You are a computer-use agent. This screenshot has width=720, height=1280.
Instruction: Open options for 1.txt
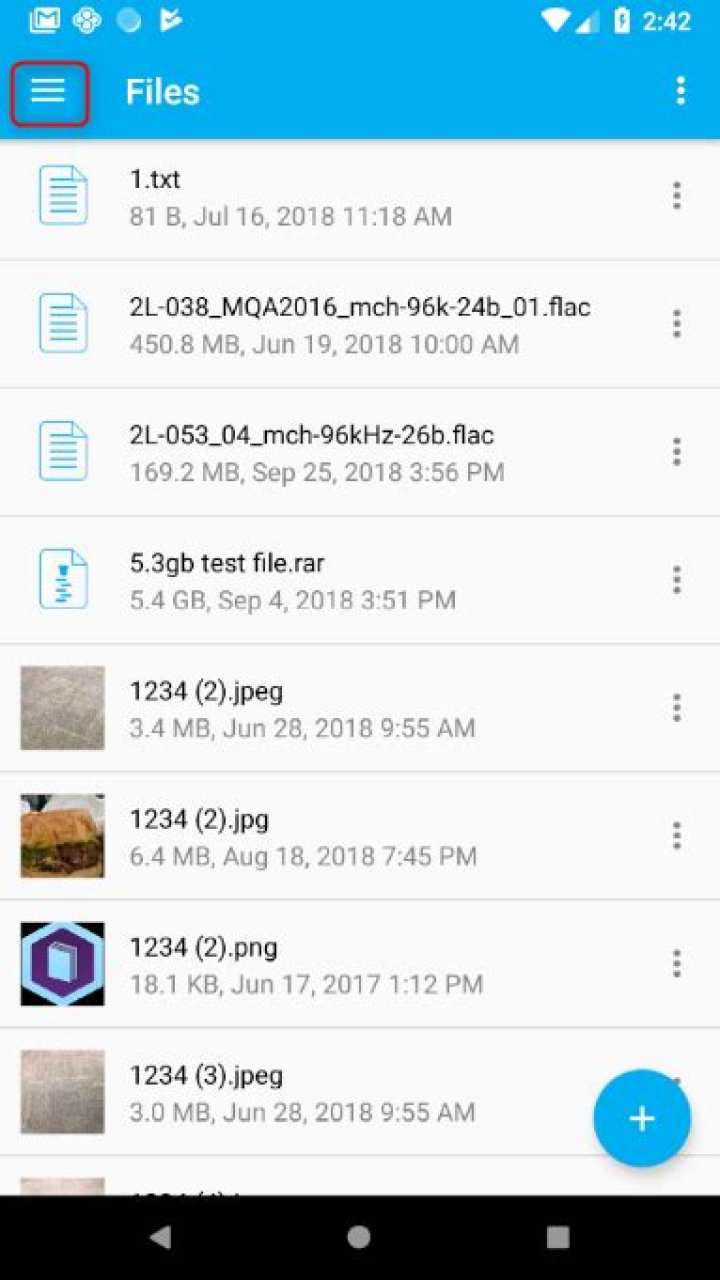tap(677, 196)
